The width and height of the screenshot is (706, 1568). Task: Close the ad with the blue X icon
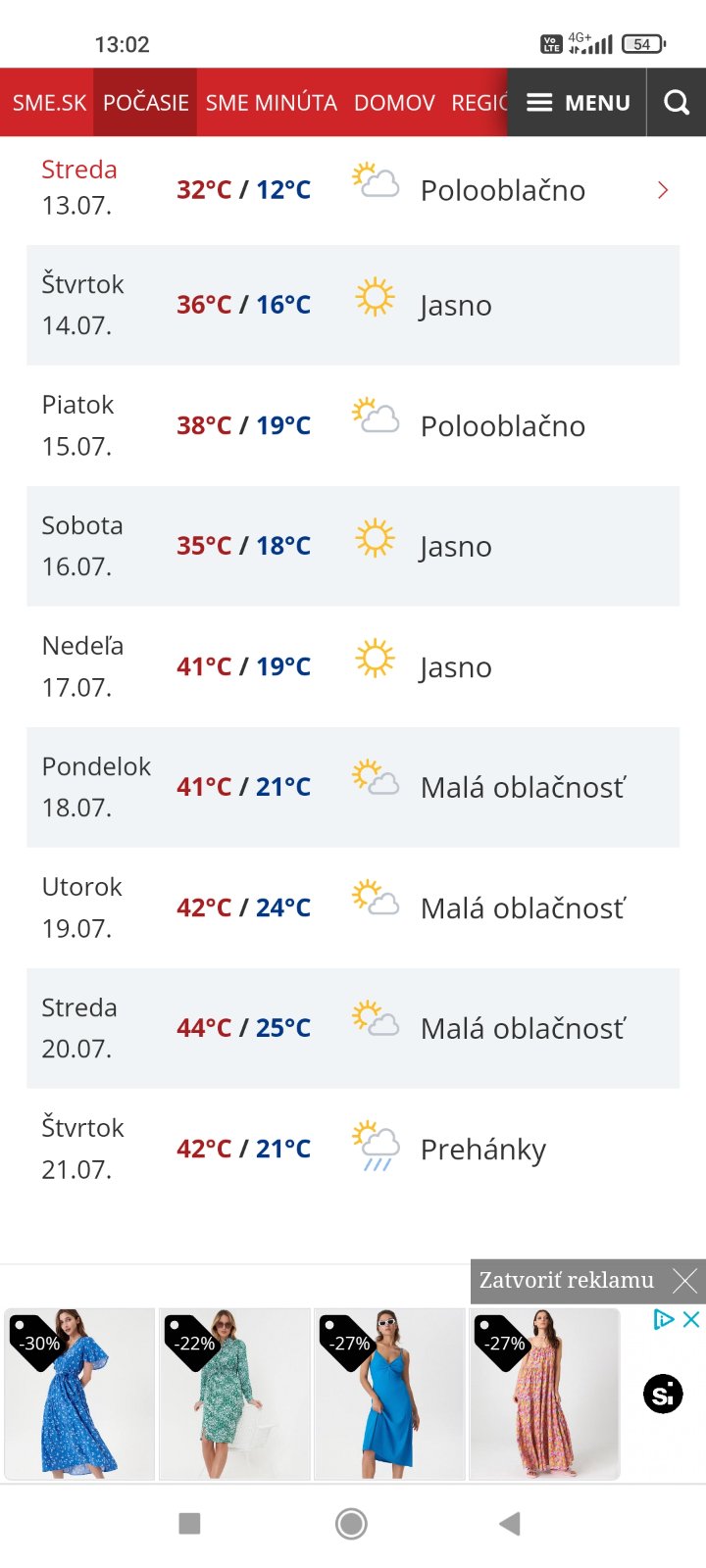pyautogui.click(x=691, y=1319)
